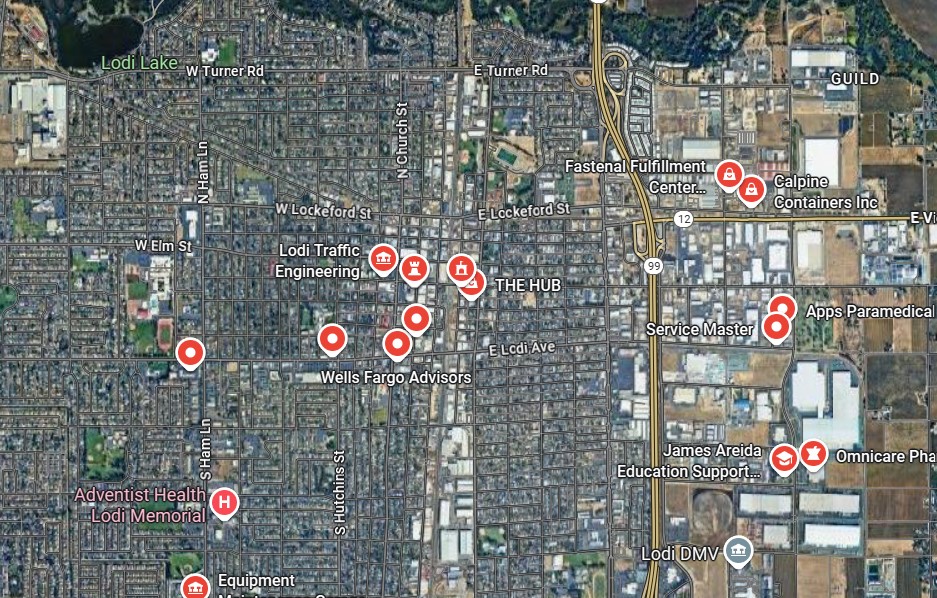
Task: Tap the Apps Paramedical marker
Action: tap(783, 308)
